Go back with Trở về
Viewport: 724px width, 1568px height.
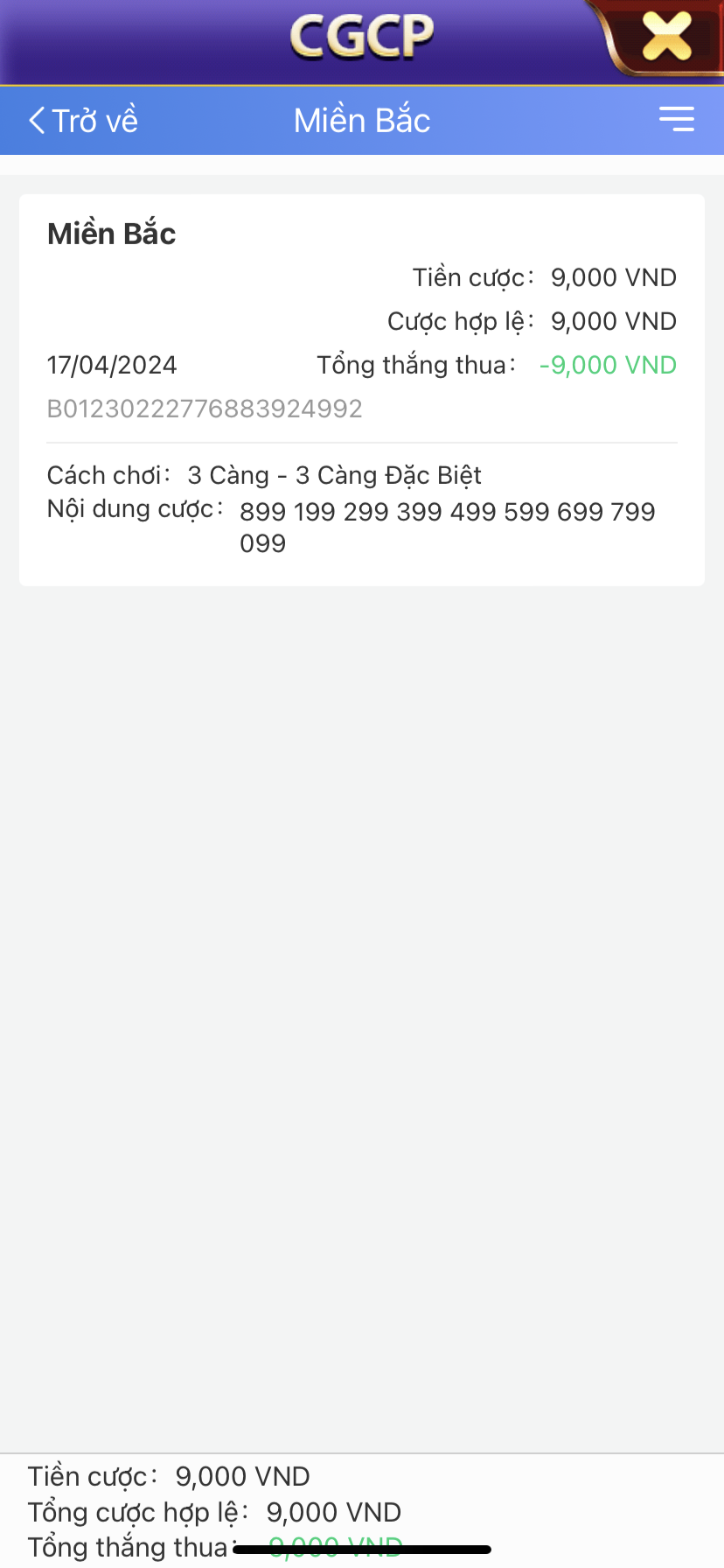point(83,121)
